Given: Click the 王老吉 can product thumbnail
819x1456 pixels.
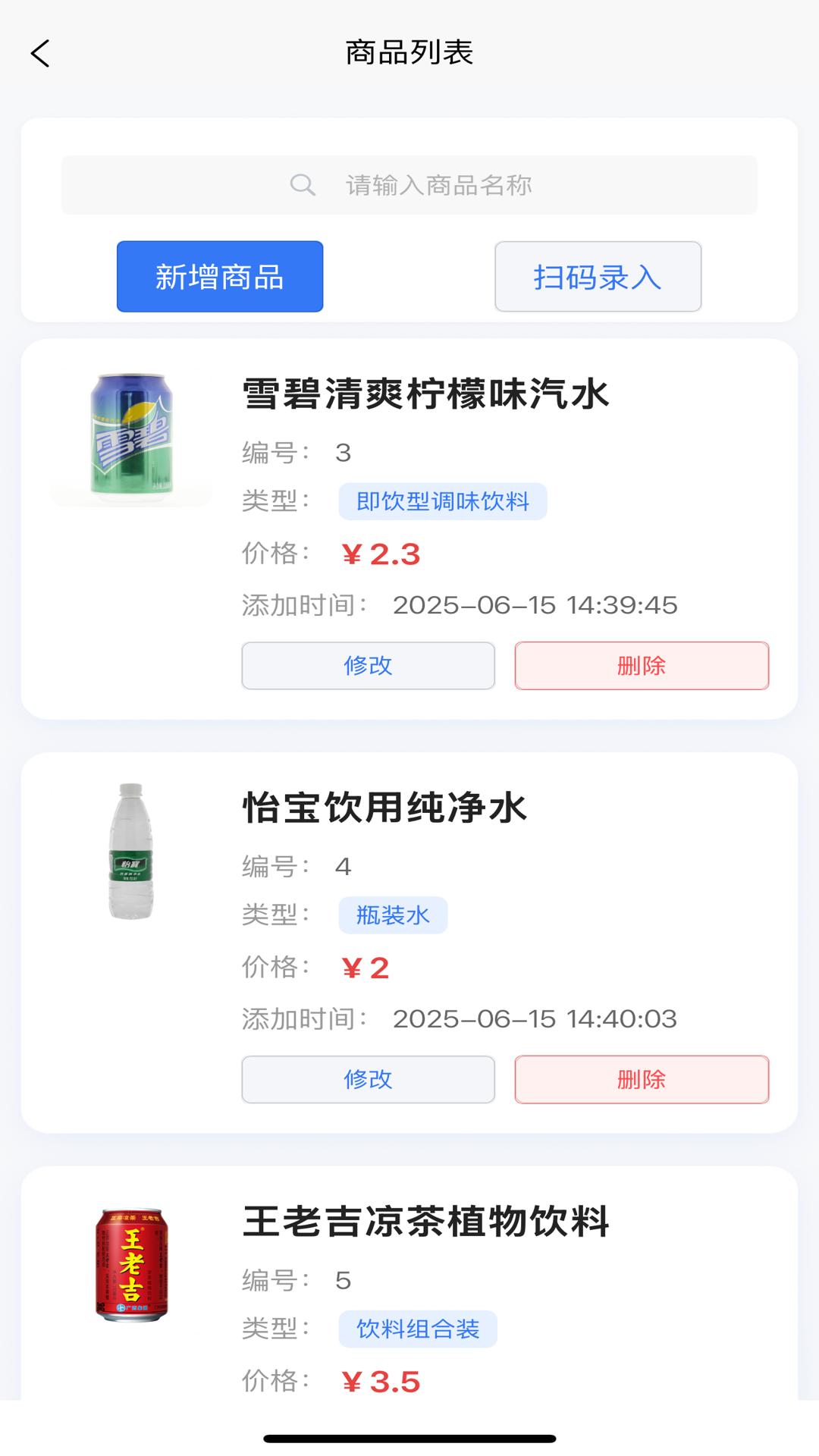Looking at the screenshot, I should tap(132, 1263).
